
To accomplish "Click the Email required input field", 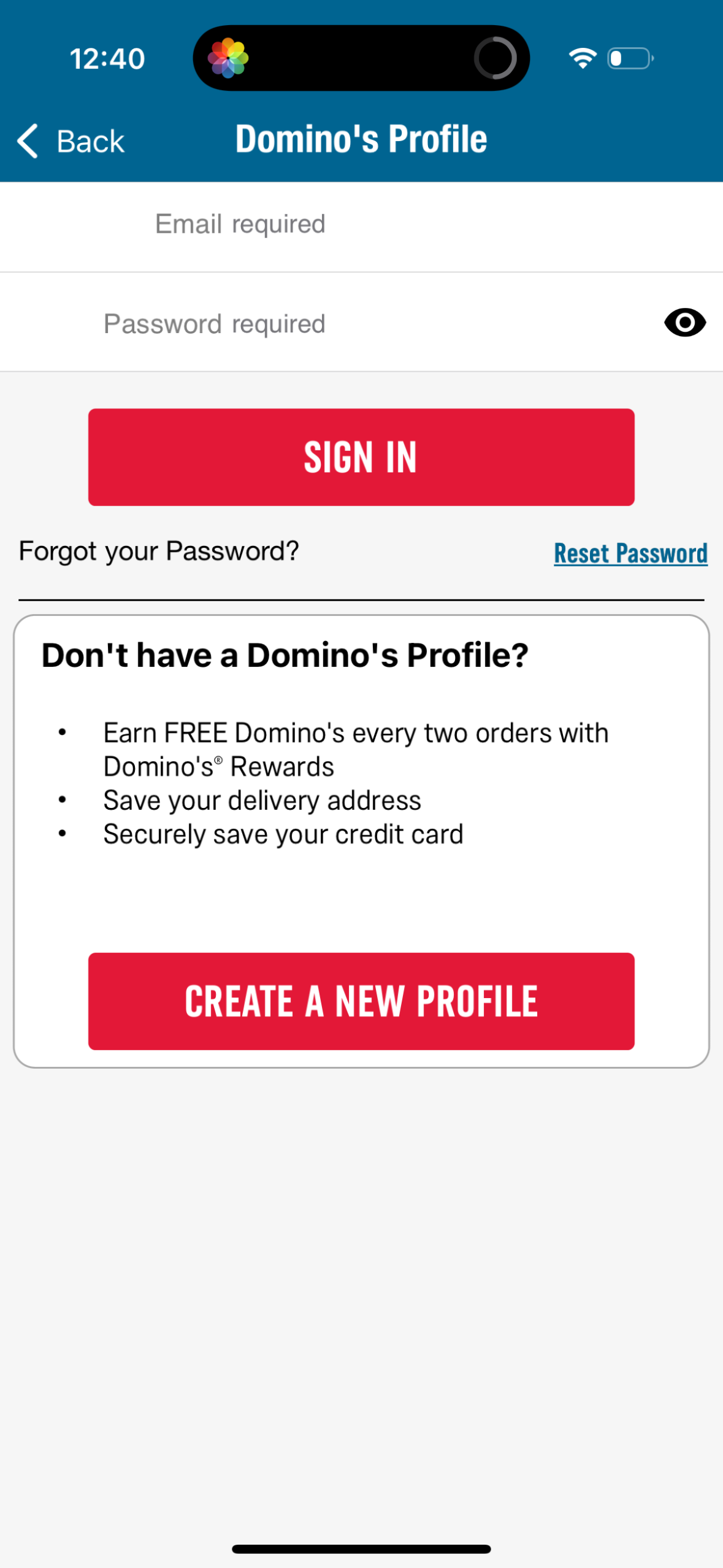I will [361, 224].
